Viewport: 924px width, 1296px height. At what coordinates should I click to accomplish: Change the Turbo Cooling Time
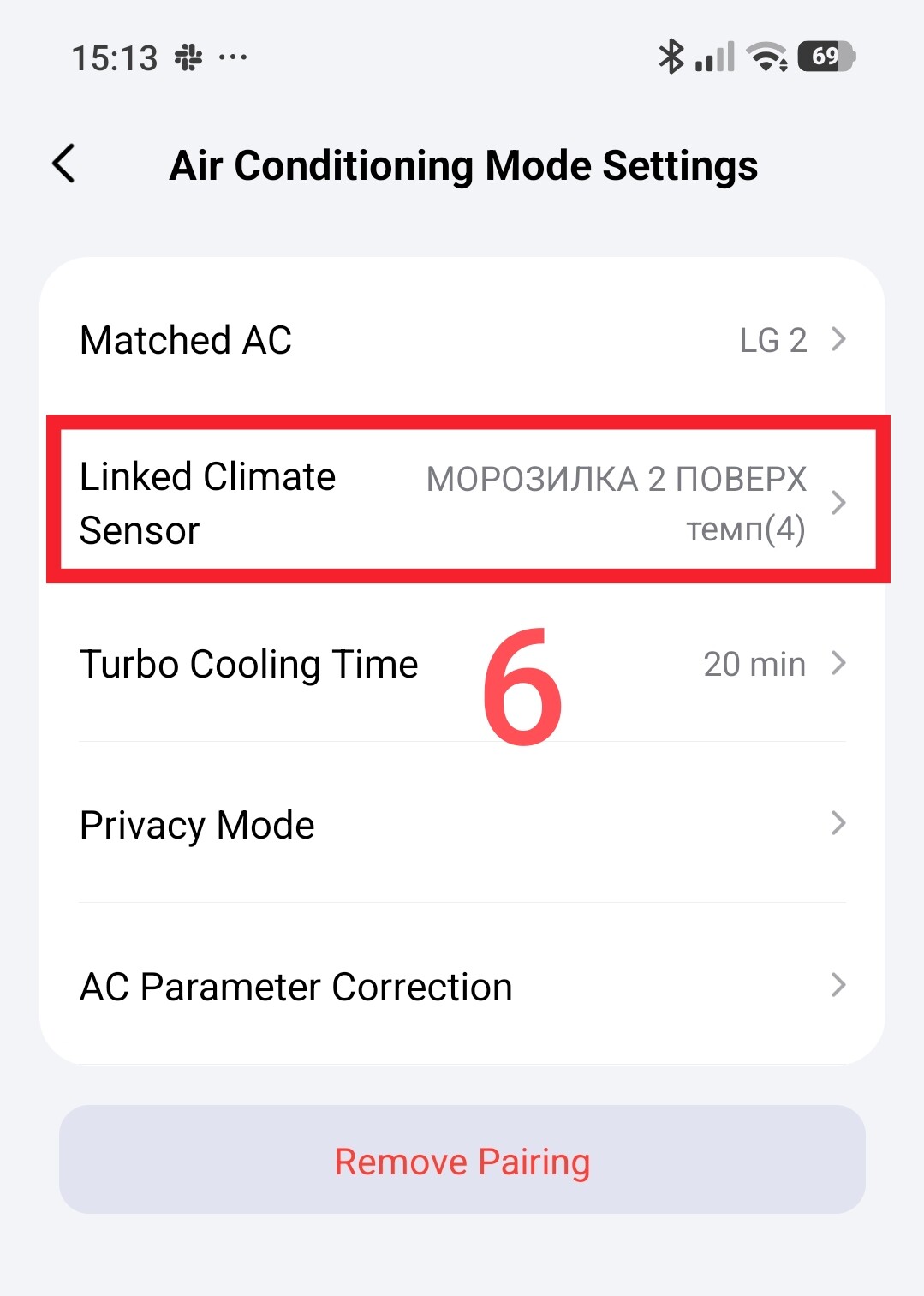click(462, 664)
